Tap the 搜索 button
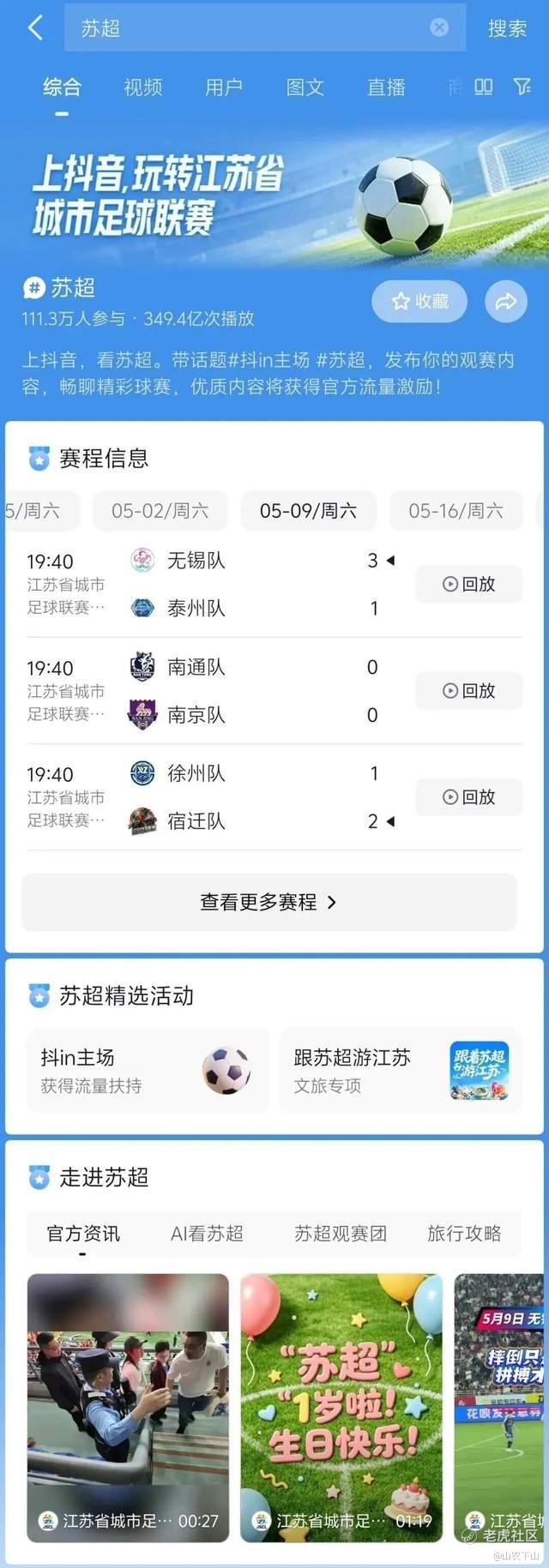The image size is (549, 1568). point(507,28)
